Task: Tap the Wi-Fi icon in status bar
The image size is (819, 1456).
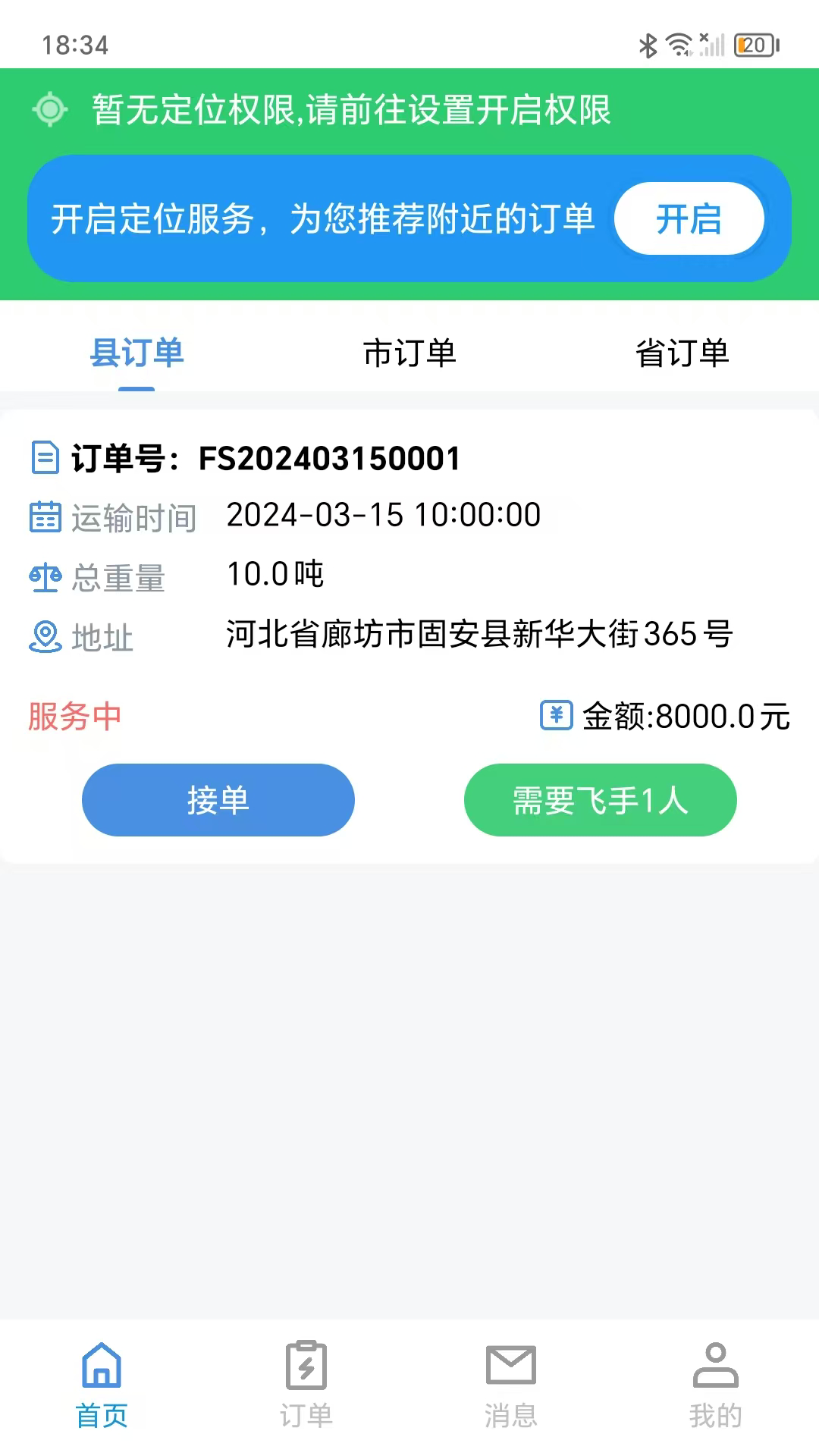Action: pos(679,44)
